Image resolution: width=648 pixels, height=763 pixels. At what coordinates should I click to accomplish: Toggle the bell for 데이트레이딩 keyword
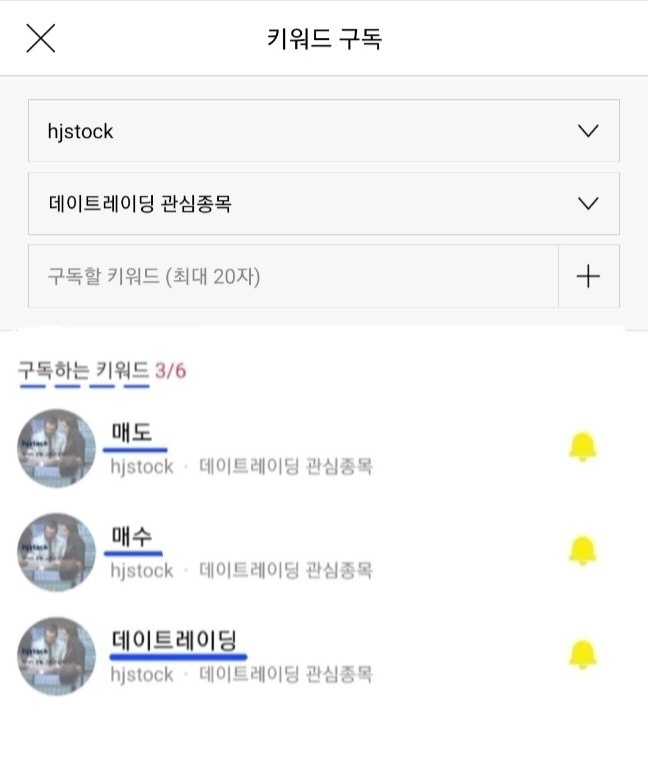[x=582, y=654]
